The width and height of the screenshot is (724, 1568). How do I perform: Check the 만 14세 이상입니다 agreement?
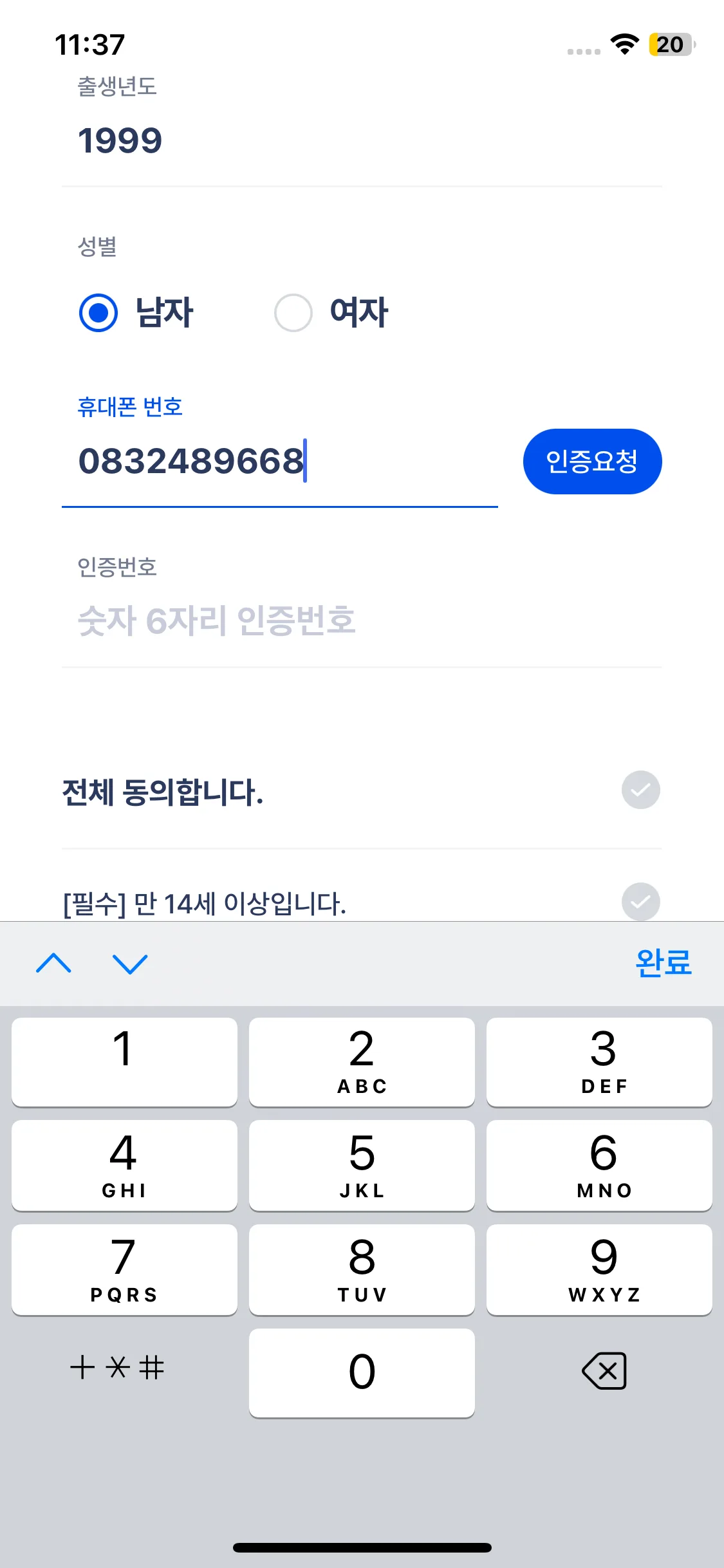click(x=640, y=901)
